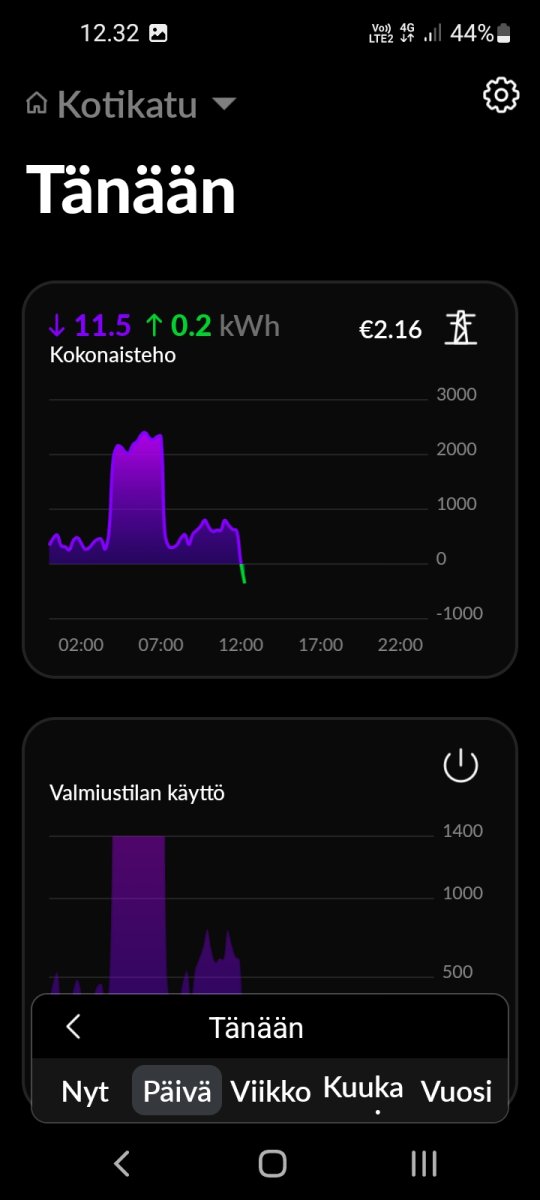This screenshot has width=540, height=1200.
Task: Switch to the Nyt tab
Action: pos(85,1091)
